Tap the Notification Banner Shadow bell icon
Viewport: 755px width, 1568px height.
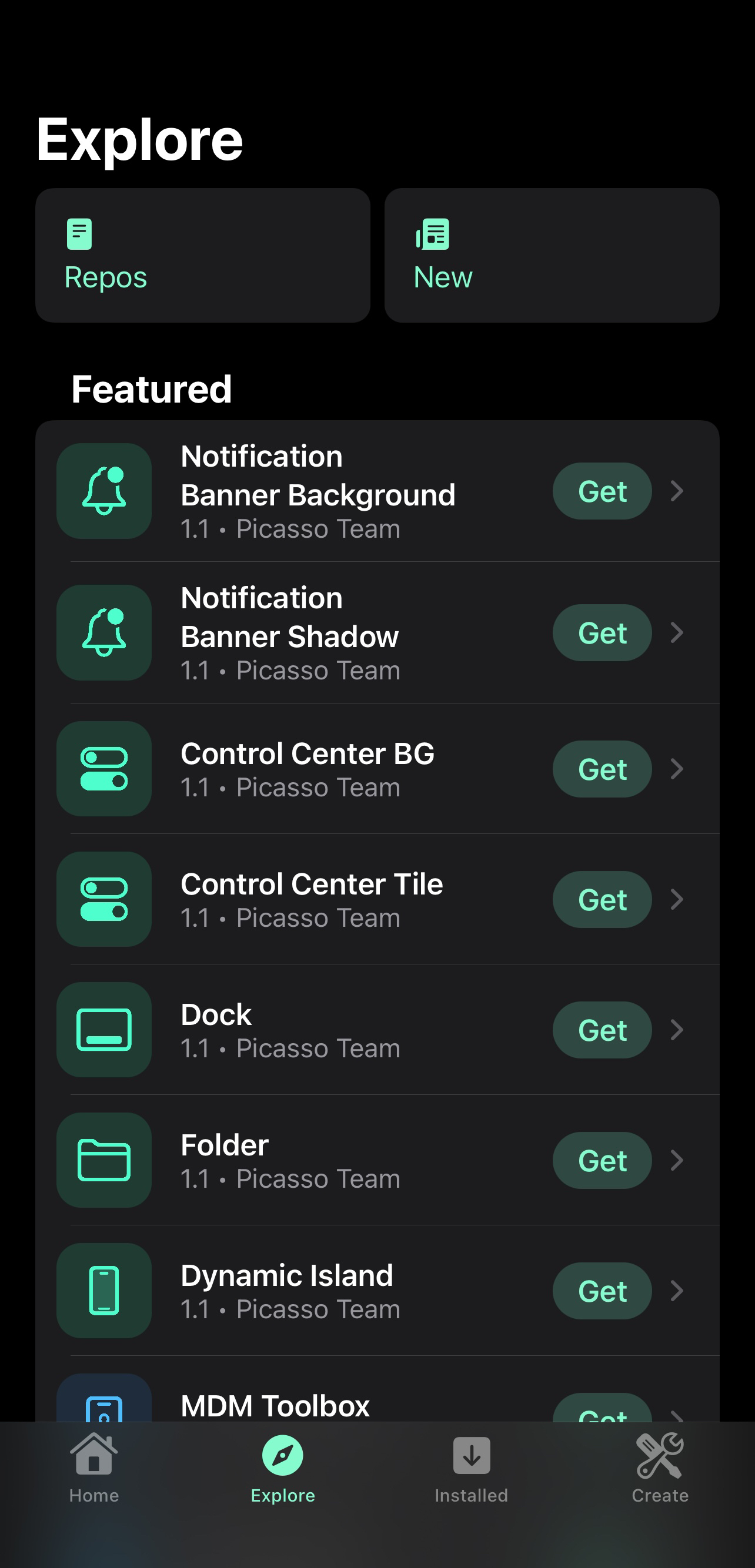point(104,632)
